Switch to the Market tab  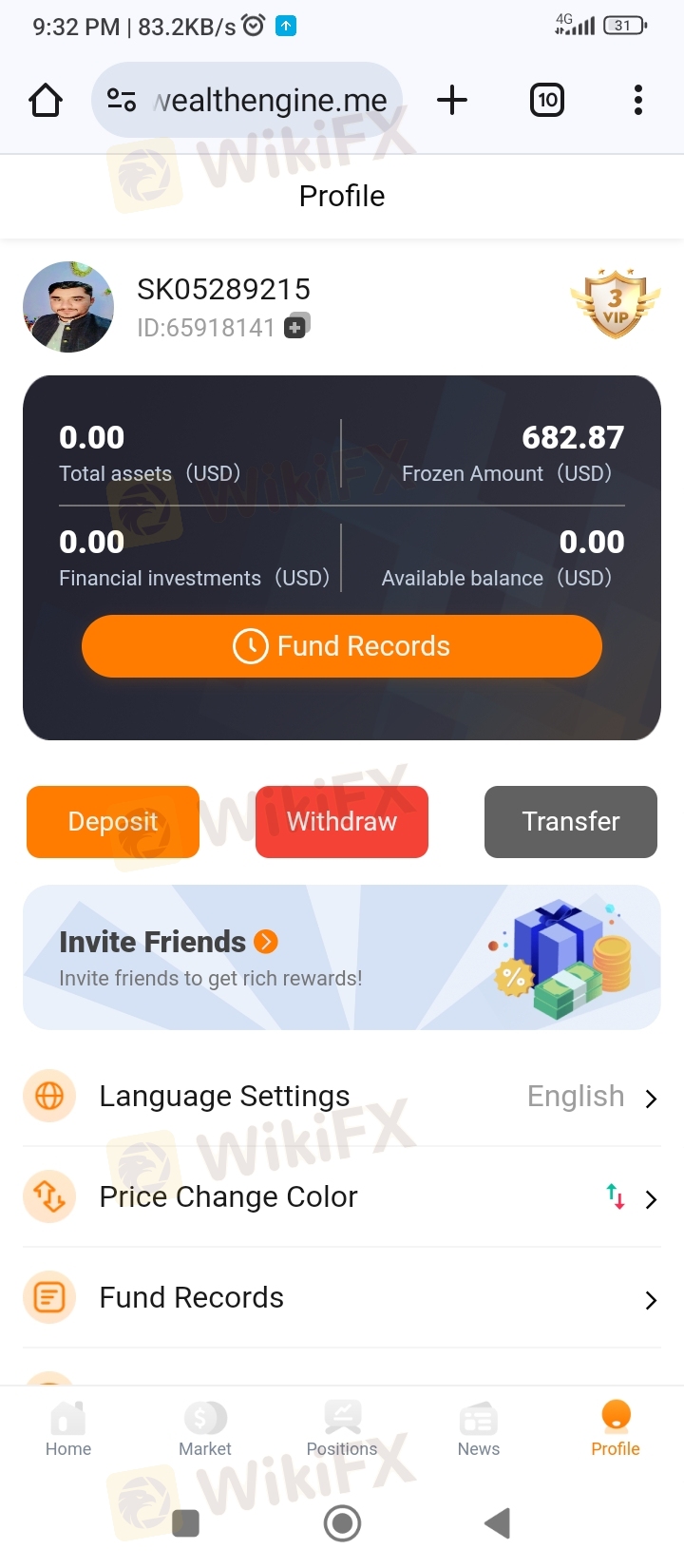pyautogui.click(x=205, y=1429)
